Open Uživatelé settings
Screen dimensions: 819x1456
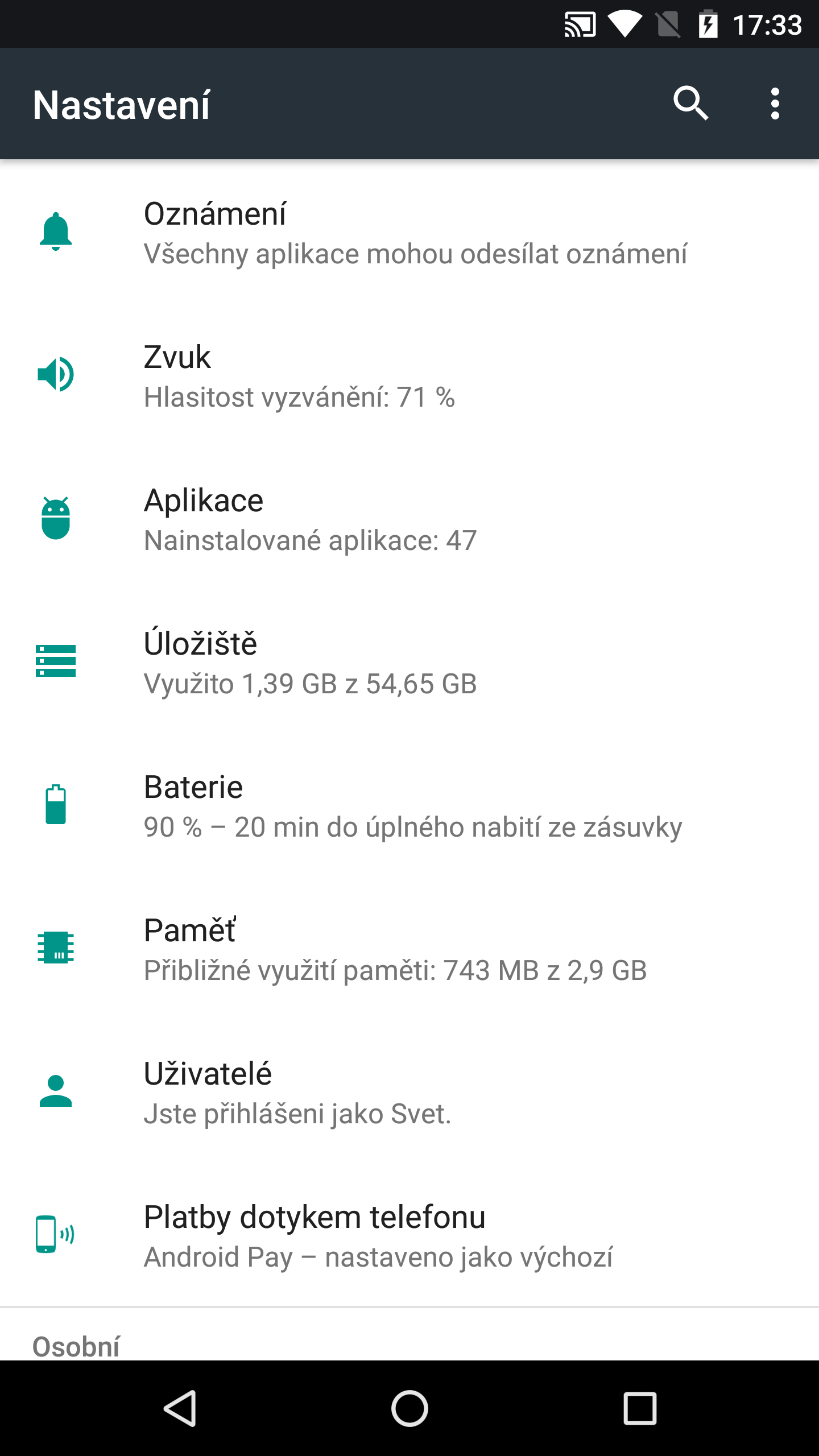pyautogui.click(x=409, y=1093)
